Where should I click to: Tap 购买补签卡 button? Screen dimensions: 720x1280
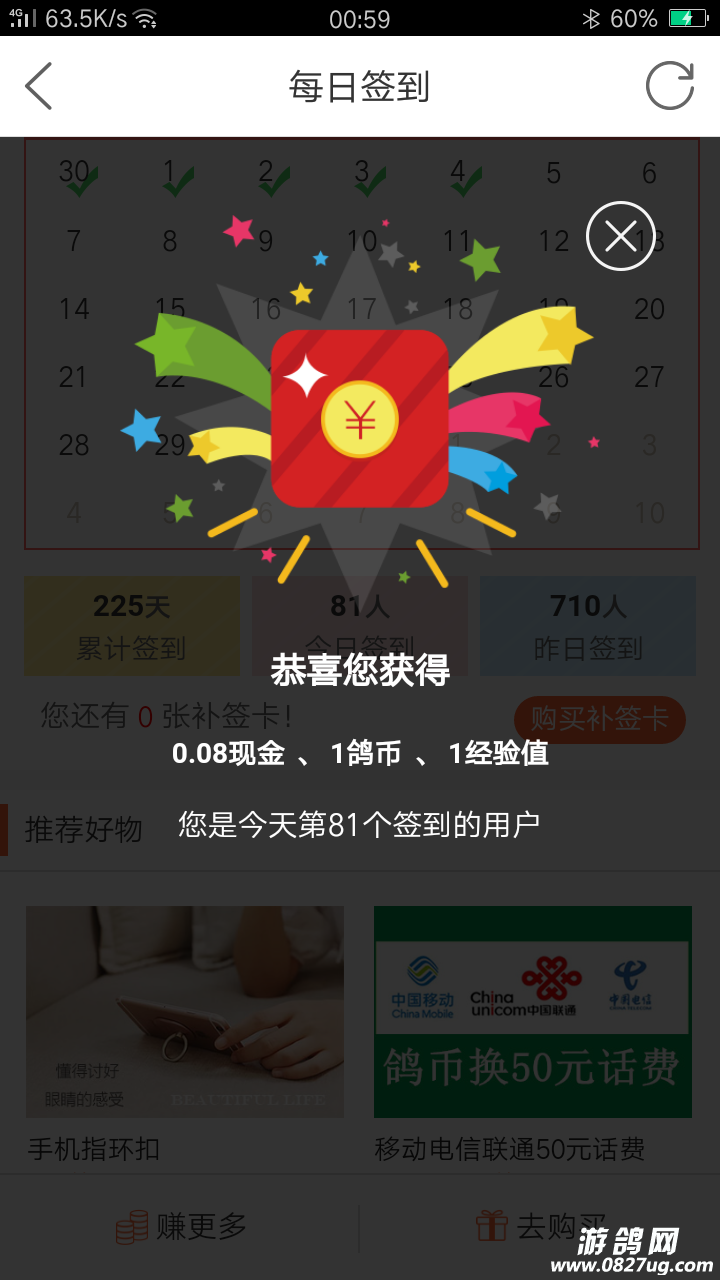pos(599,719)
